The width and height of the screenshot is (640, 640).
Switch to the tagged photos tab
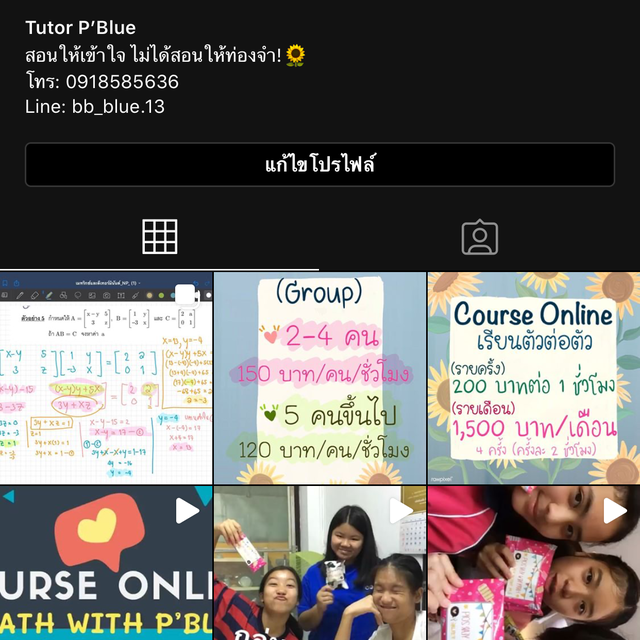[x=479, y=237]
